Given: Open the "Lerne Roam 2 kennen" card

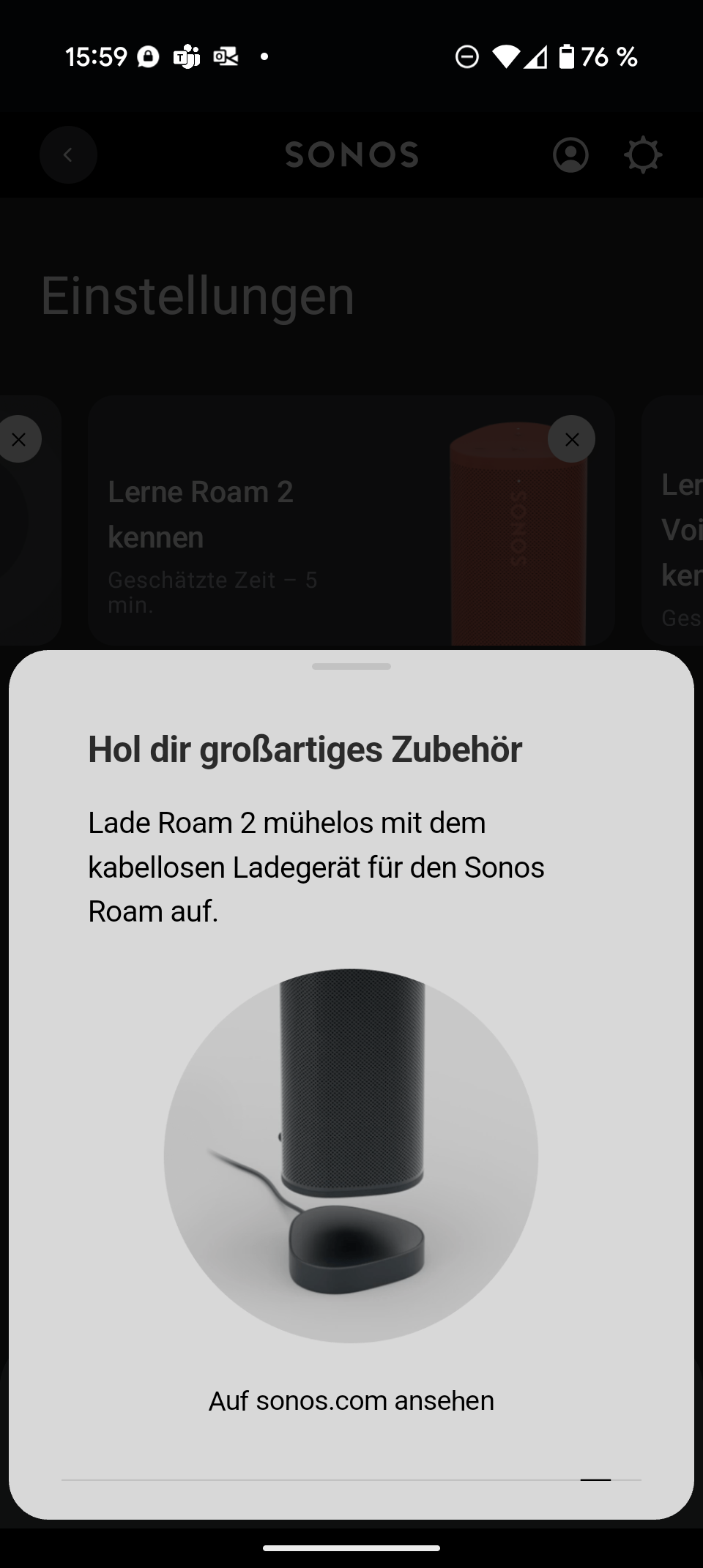Looking at the screenshot, I should click(350, 520).
